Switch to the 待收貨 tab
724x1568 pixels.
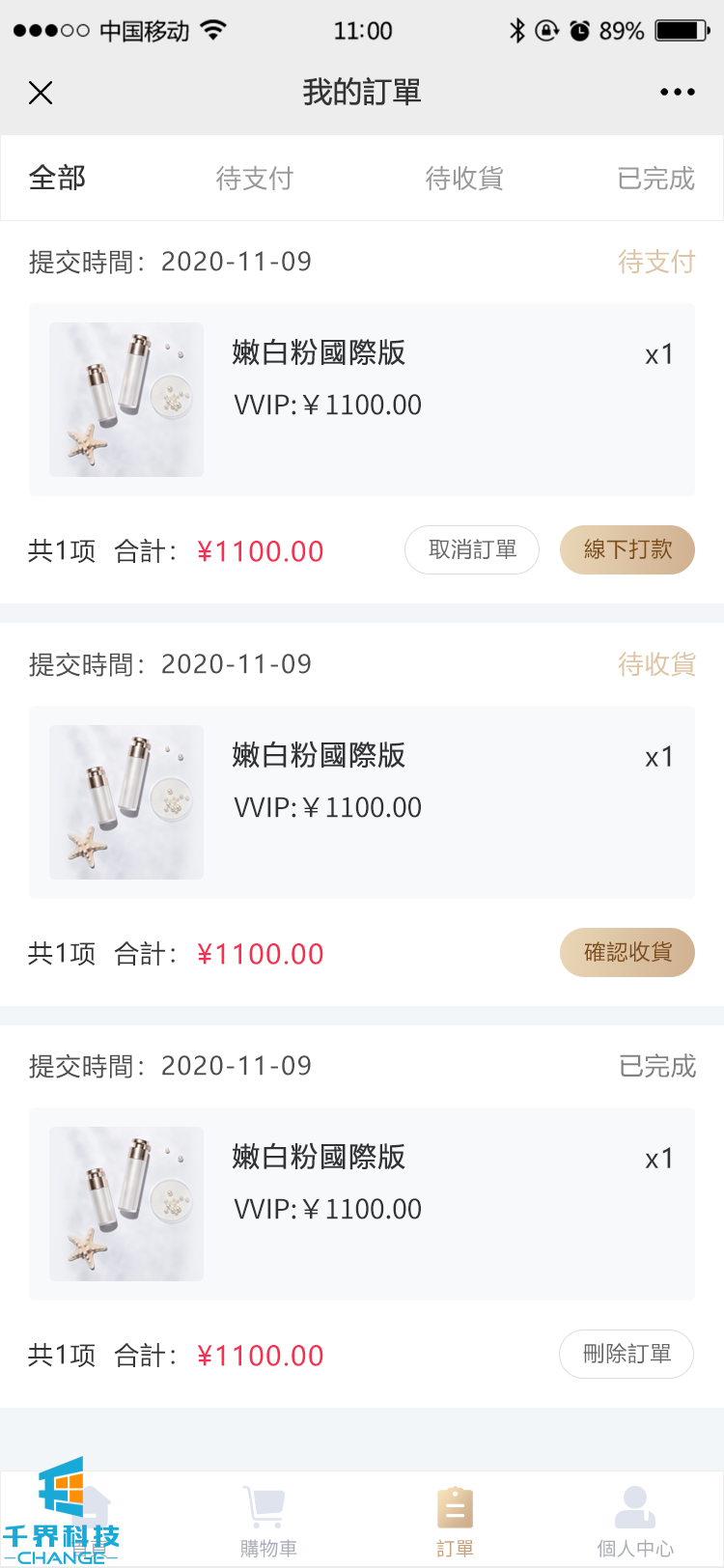[464, 179]
